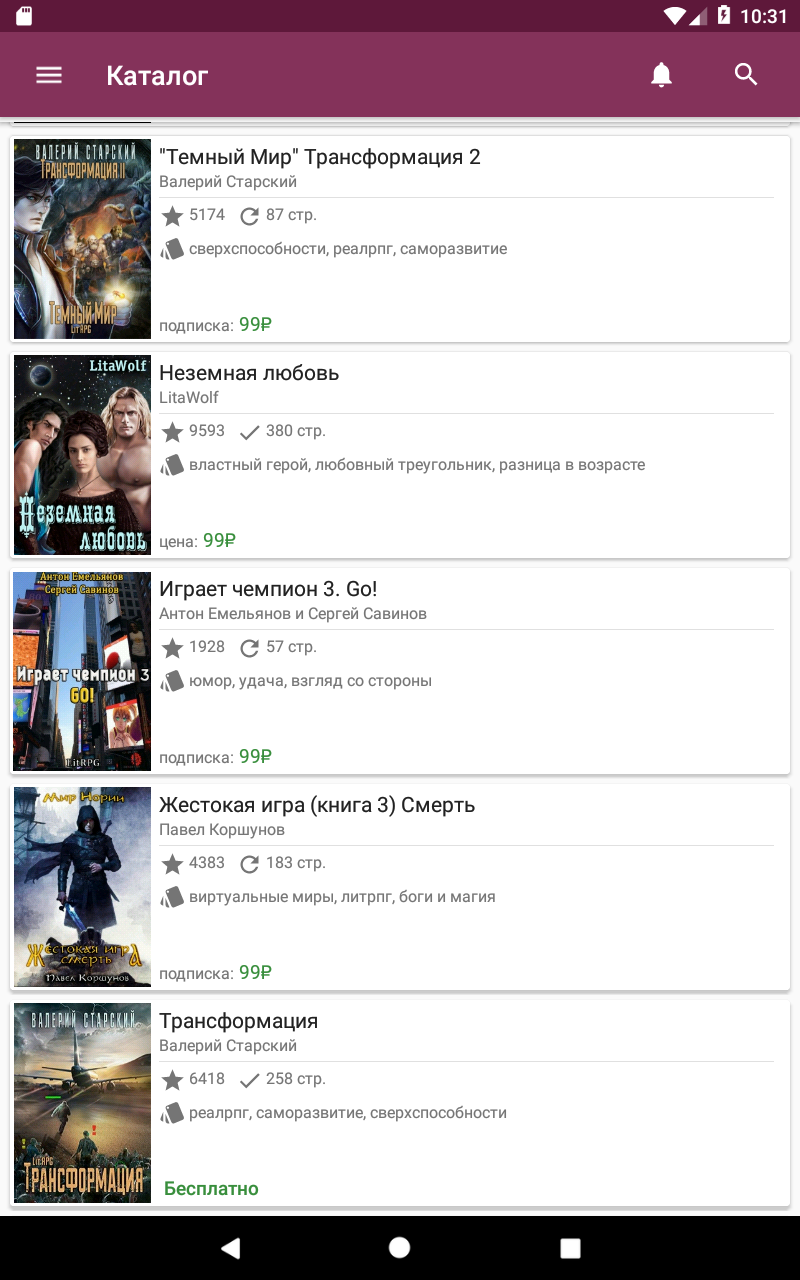This screenshot has width=800, height=1280.
Task: View Жестокая игра (книга 3) Смерть
Action: tap(400, 887)
